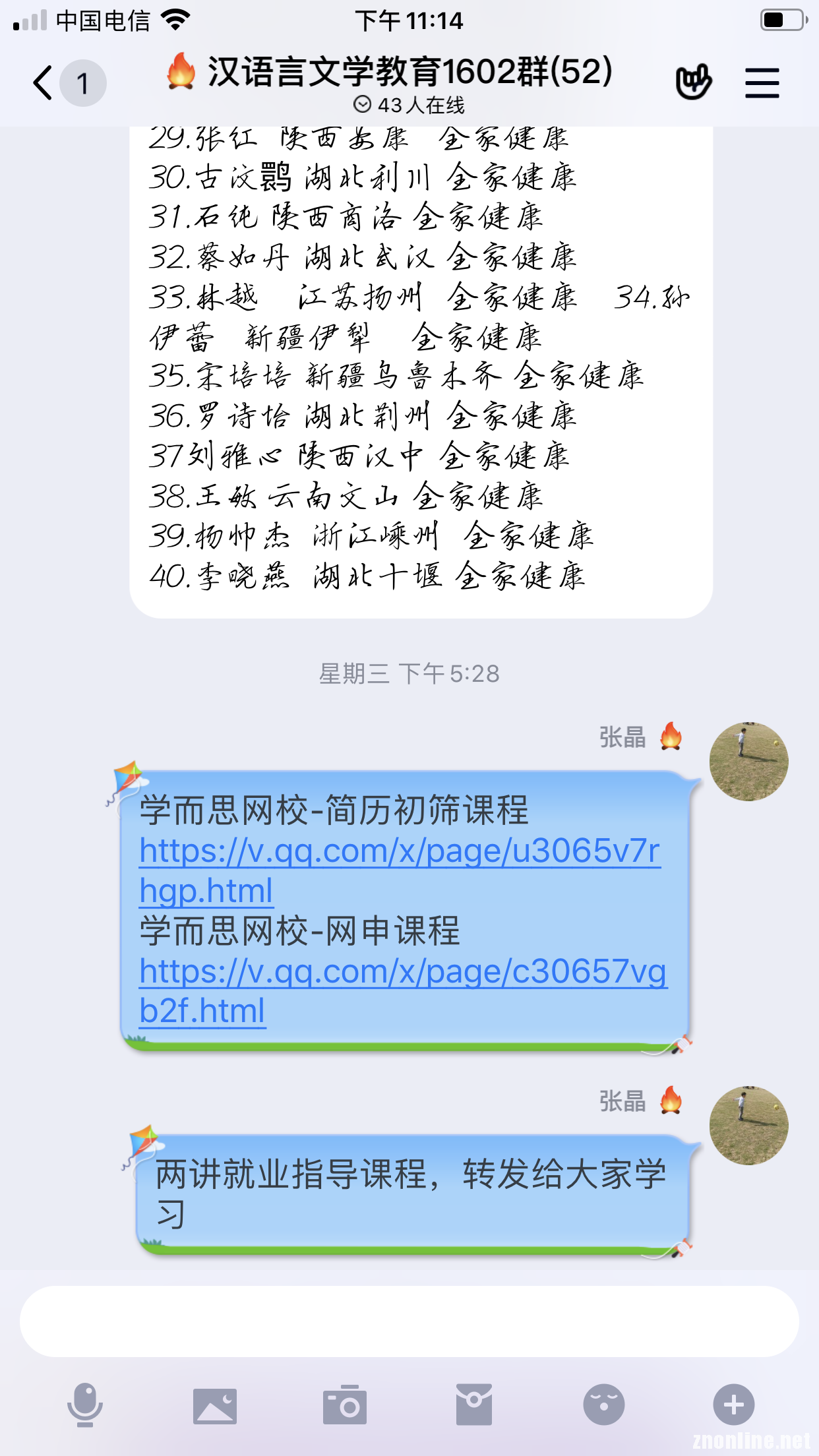819x1456 pixels.
Task: Start voice input with microphone
Action: 85,1405
